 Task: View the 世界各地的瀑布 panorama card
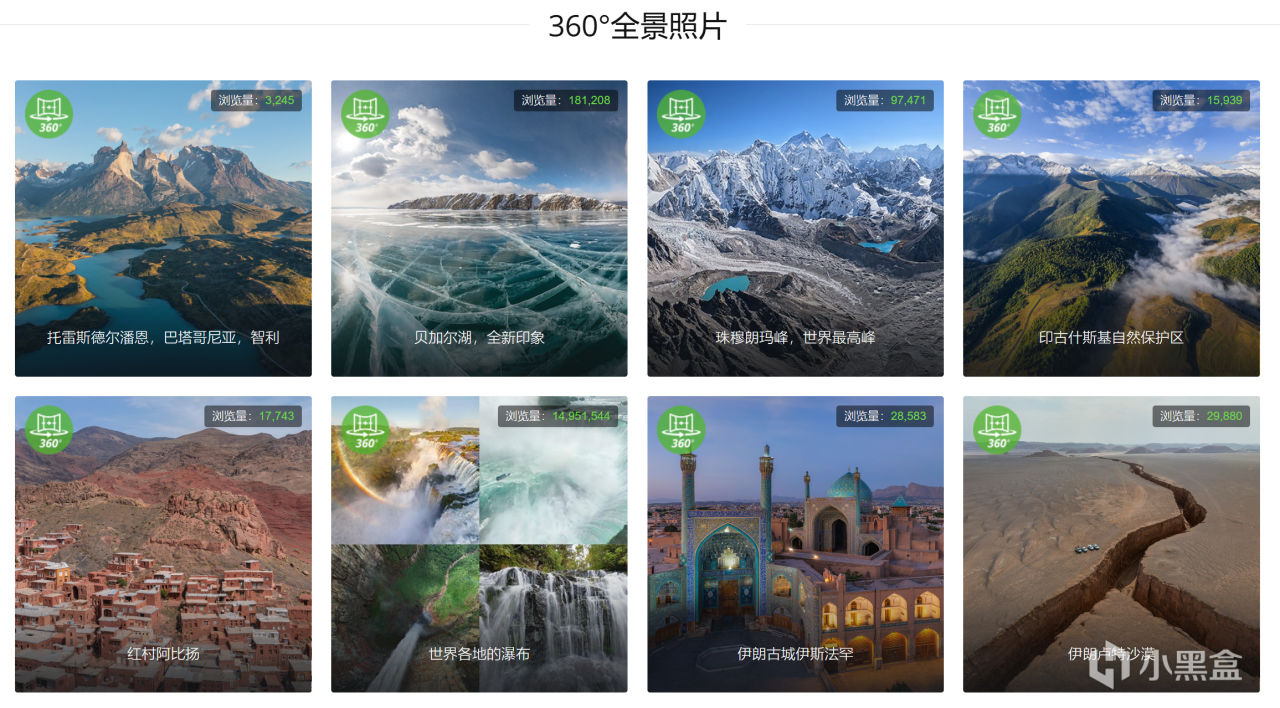[479, 544]
